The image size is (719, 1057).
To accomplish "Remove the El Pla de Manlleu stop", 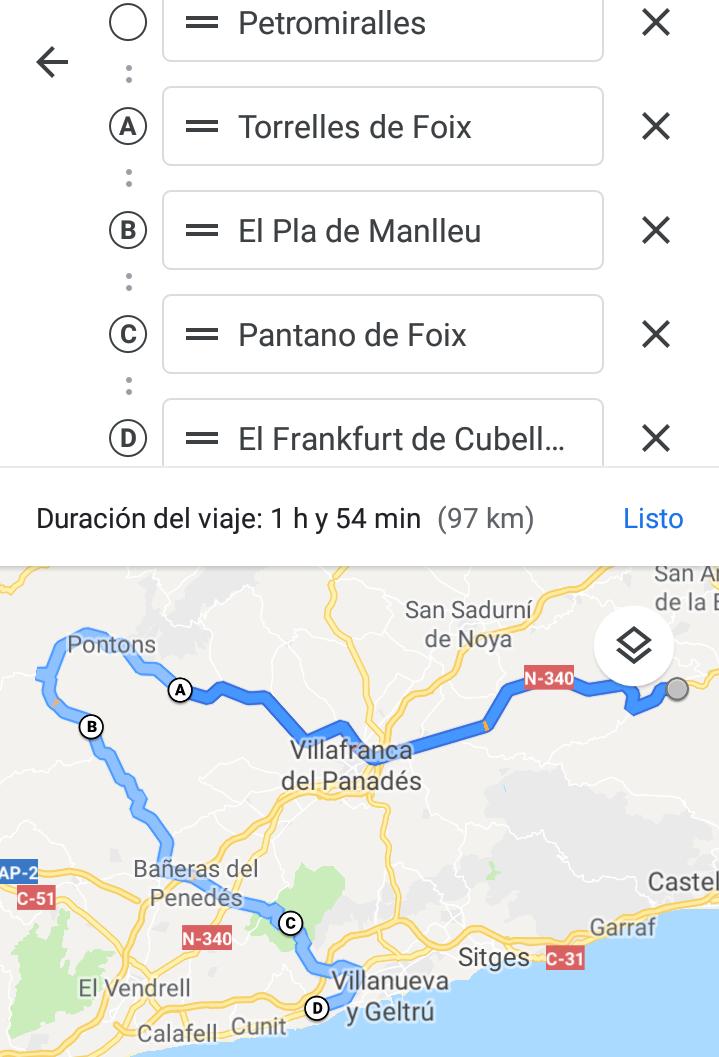I will tap(655, 230).
